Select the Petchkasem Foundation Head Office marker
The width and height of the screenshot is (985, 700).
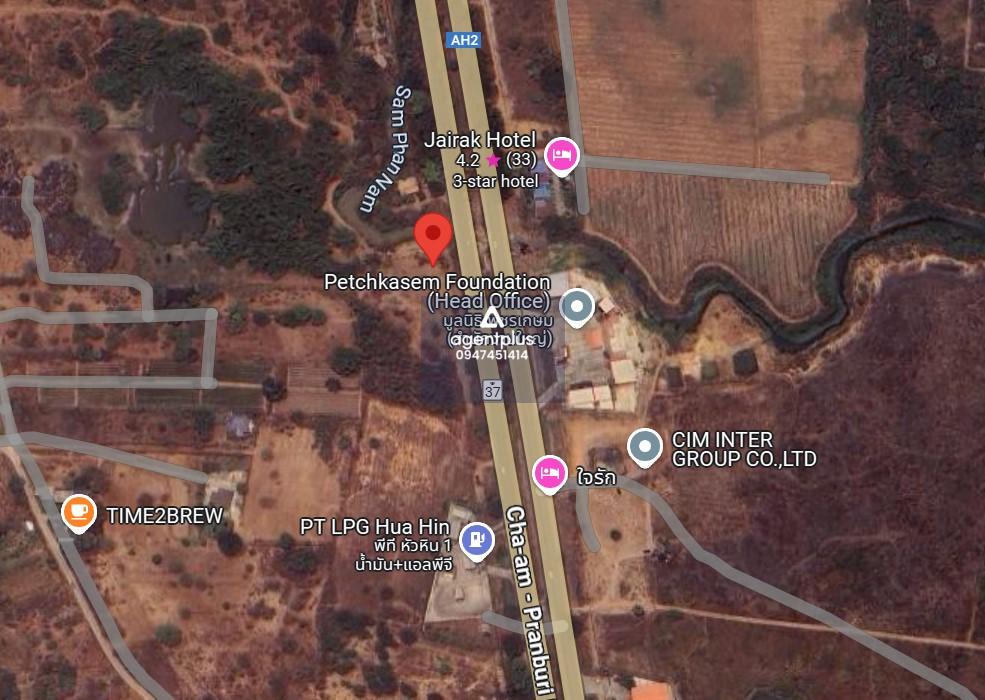point(577,307)
